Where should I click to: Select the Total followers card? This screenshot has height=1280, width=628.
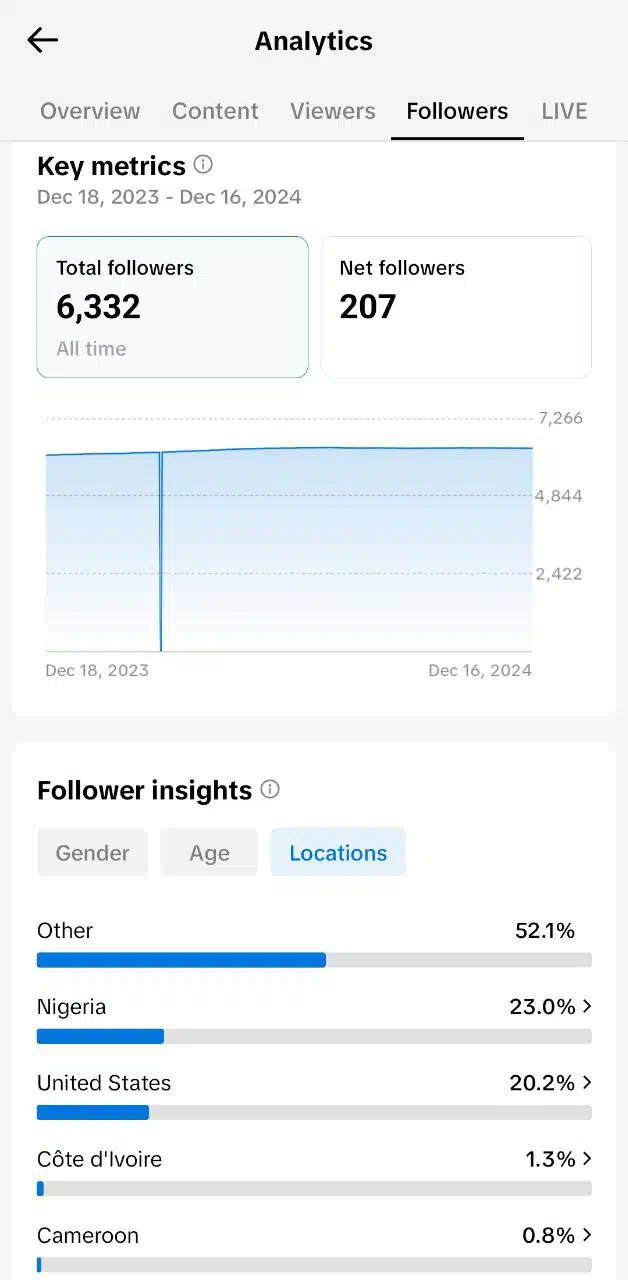(172, 307)
